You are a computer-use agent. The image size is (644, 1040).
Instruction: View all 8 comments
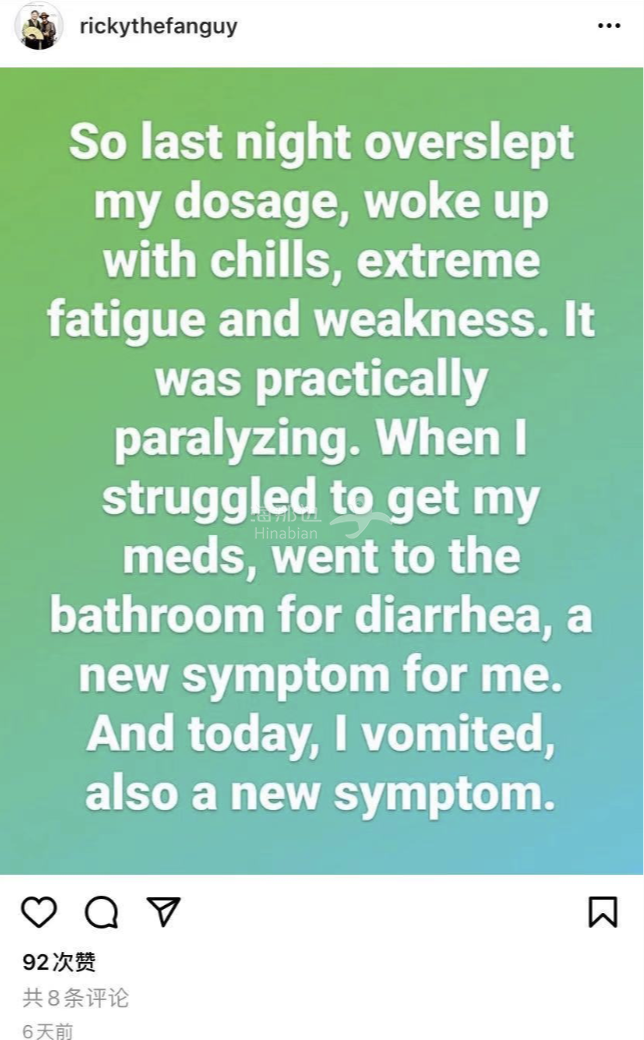[75, 997]
